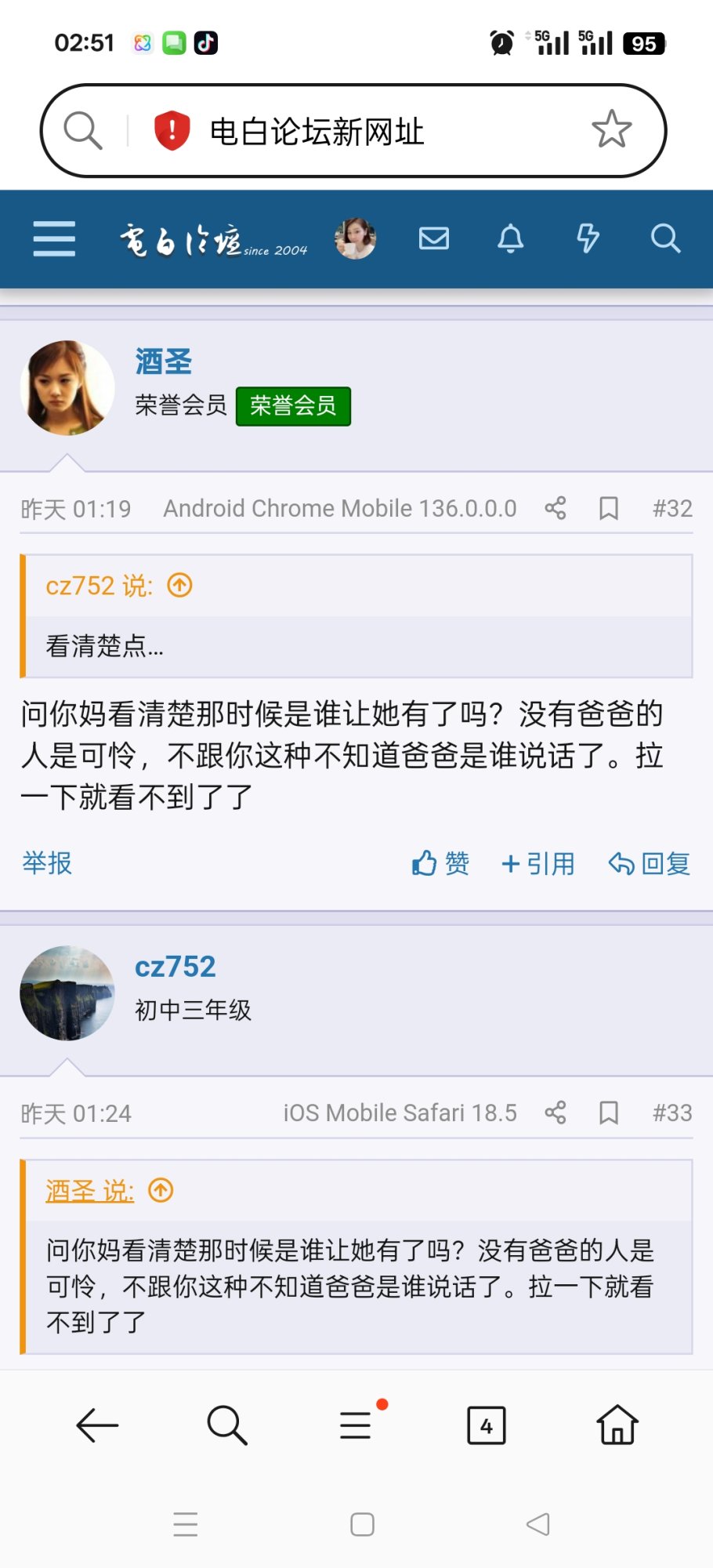Share post #33

pyautogui.click(x=555, y=1112)
